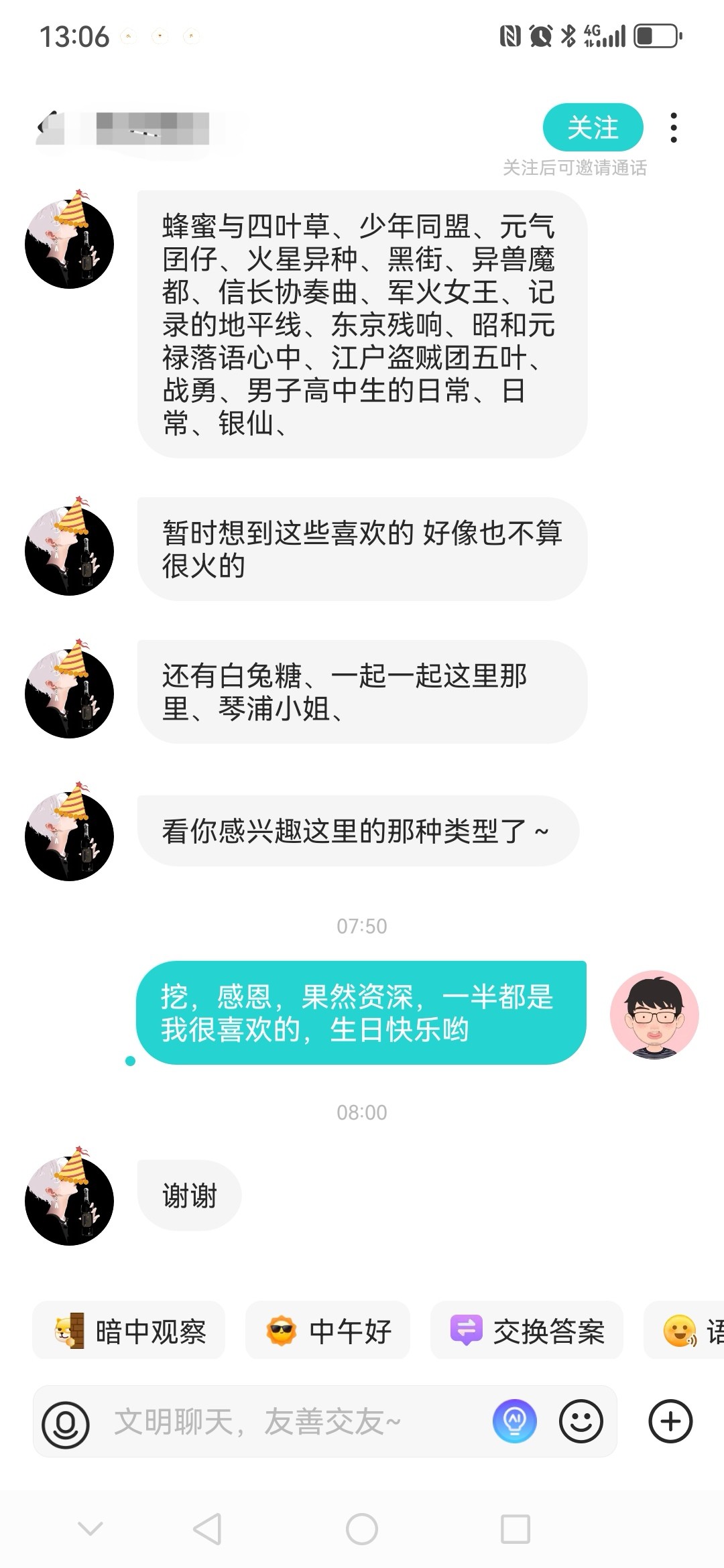Send the 中午好 quick reply

click(328, 1330)
